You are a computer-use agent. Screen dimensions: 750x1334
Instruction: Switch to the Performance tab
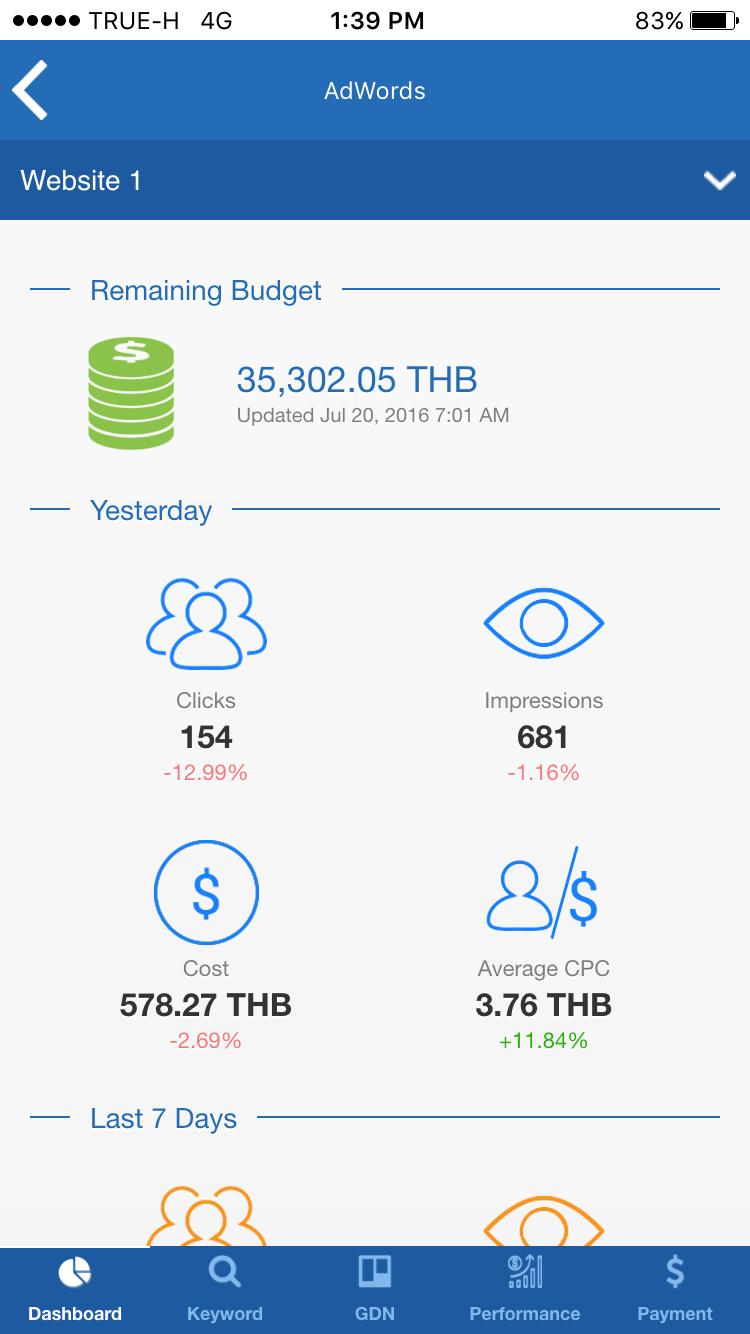click(525, 1290)
